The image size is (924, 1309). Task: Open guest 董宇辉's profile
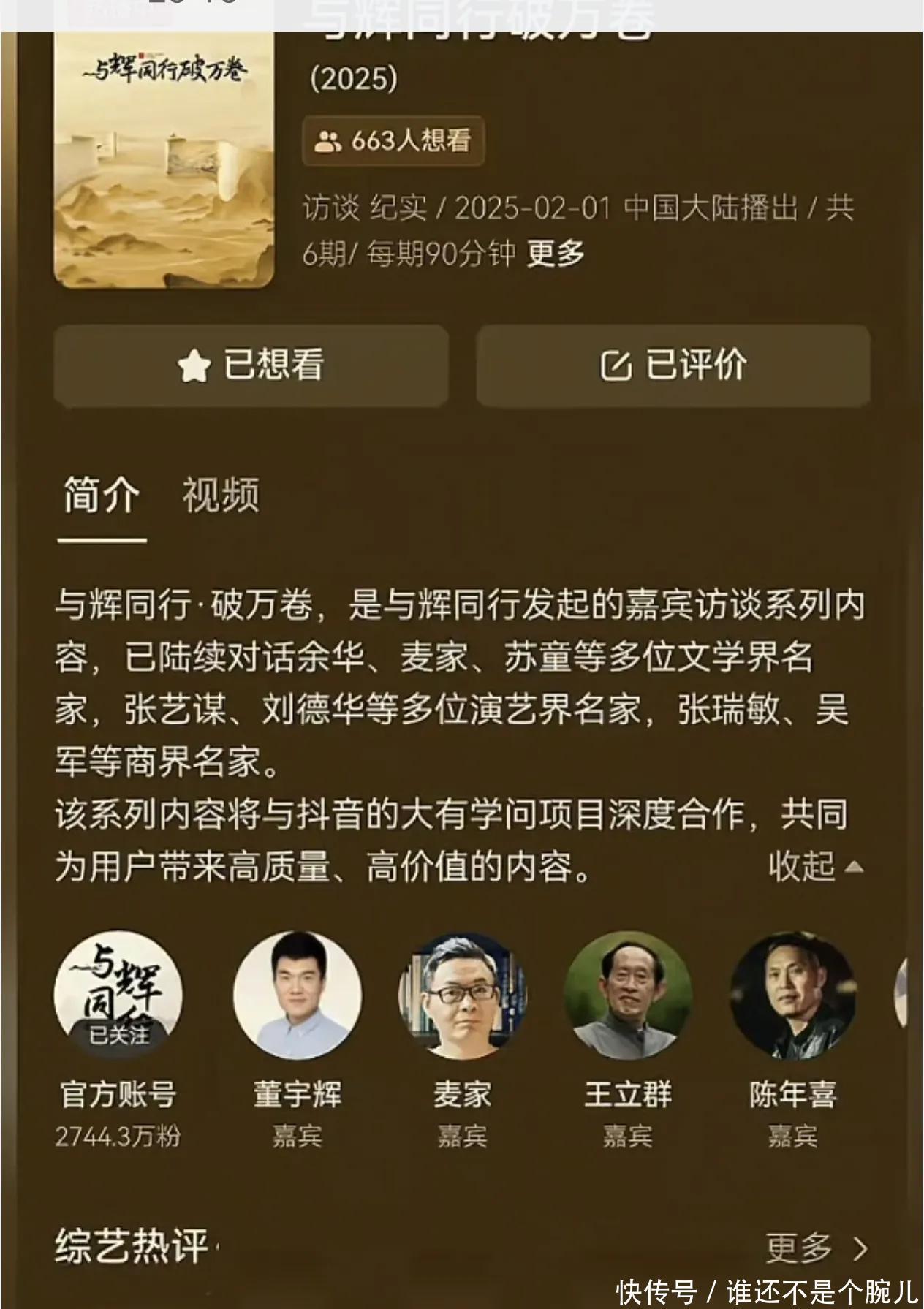(x=297, y=994)
